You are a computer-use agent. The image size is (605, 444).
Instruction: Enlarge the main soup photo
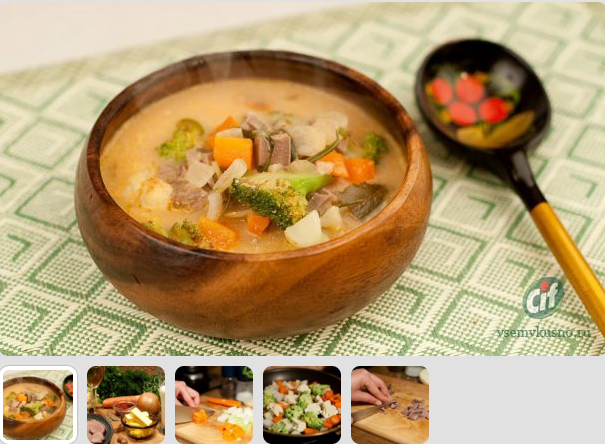point(302,178)
